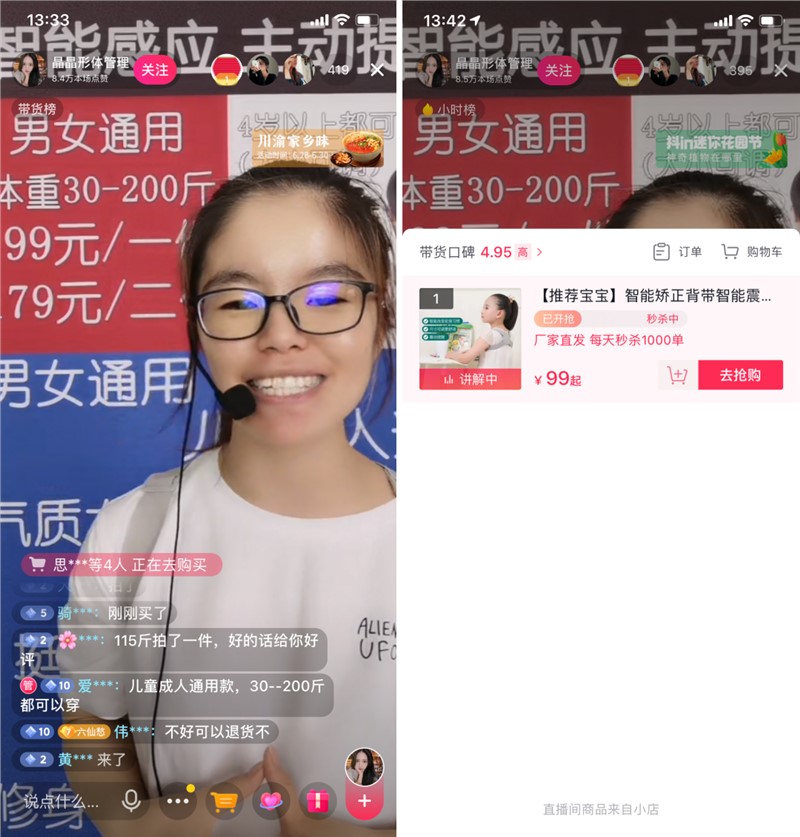The image size is (800, 837).
Task: Open the gift box icon
Action: 317,801
